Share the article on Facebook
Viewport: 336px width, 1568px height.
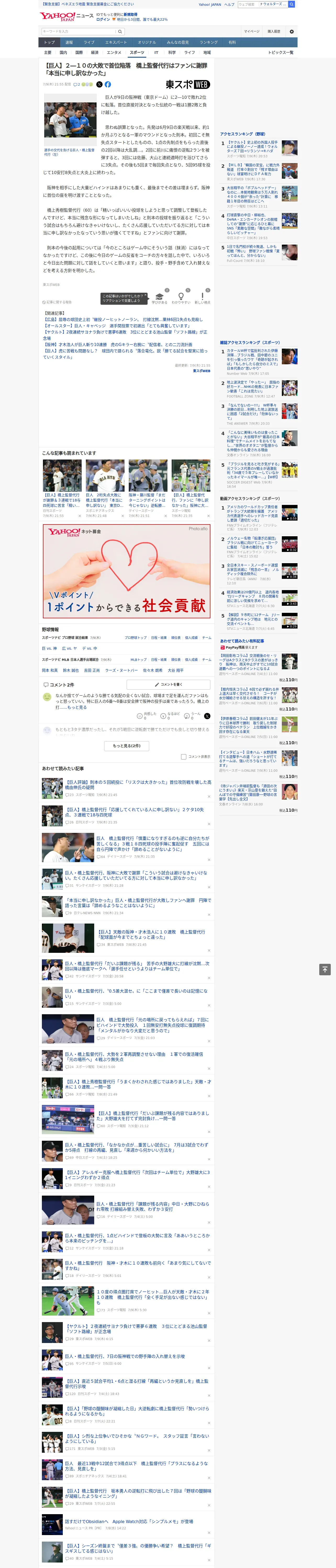[x=108, y=85]
